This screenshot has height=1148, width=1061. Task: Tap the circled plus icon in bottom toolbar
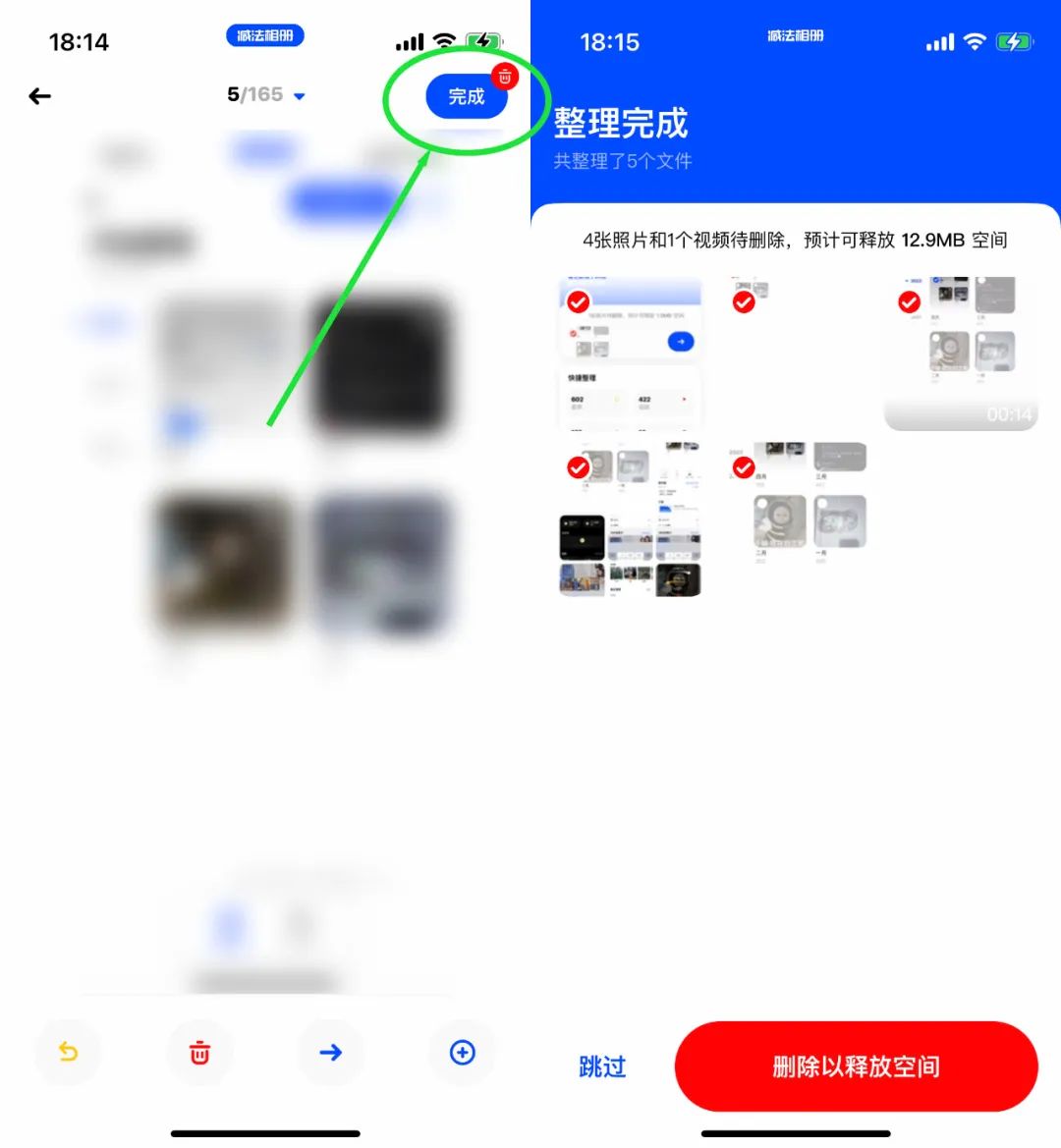(x=462, y=1052)
